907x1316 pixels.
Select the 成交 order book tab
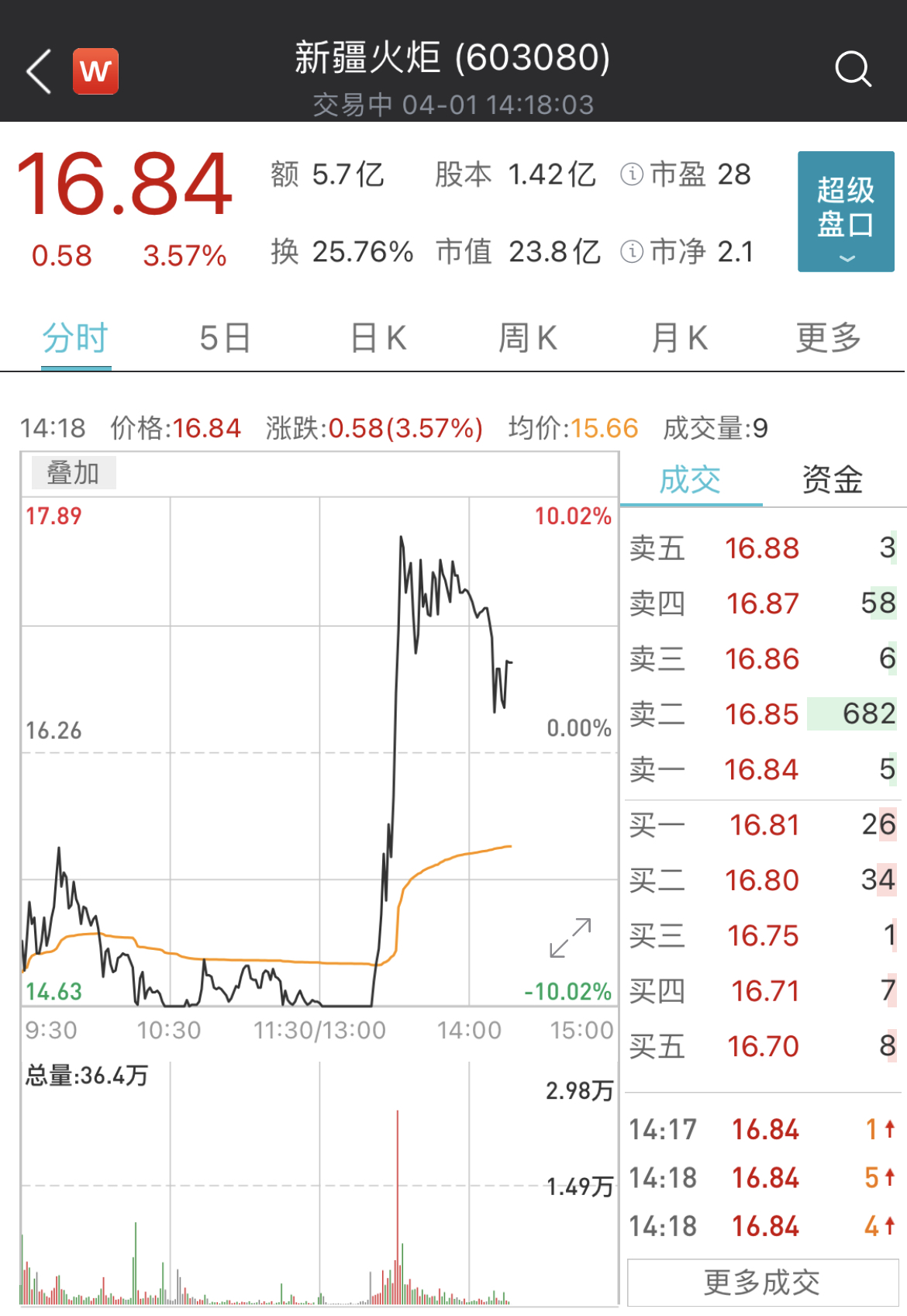pos(690,480)
